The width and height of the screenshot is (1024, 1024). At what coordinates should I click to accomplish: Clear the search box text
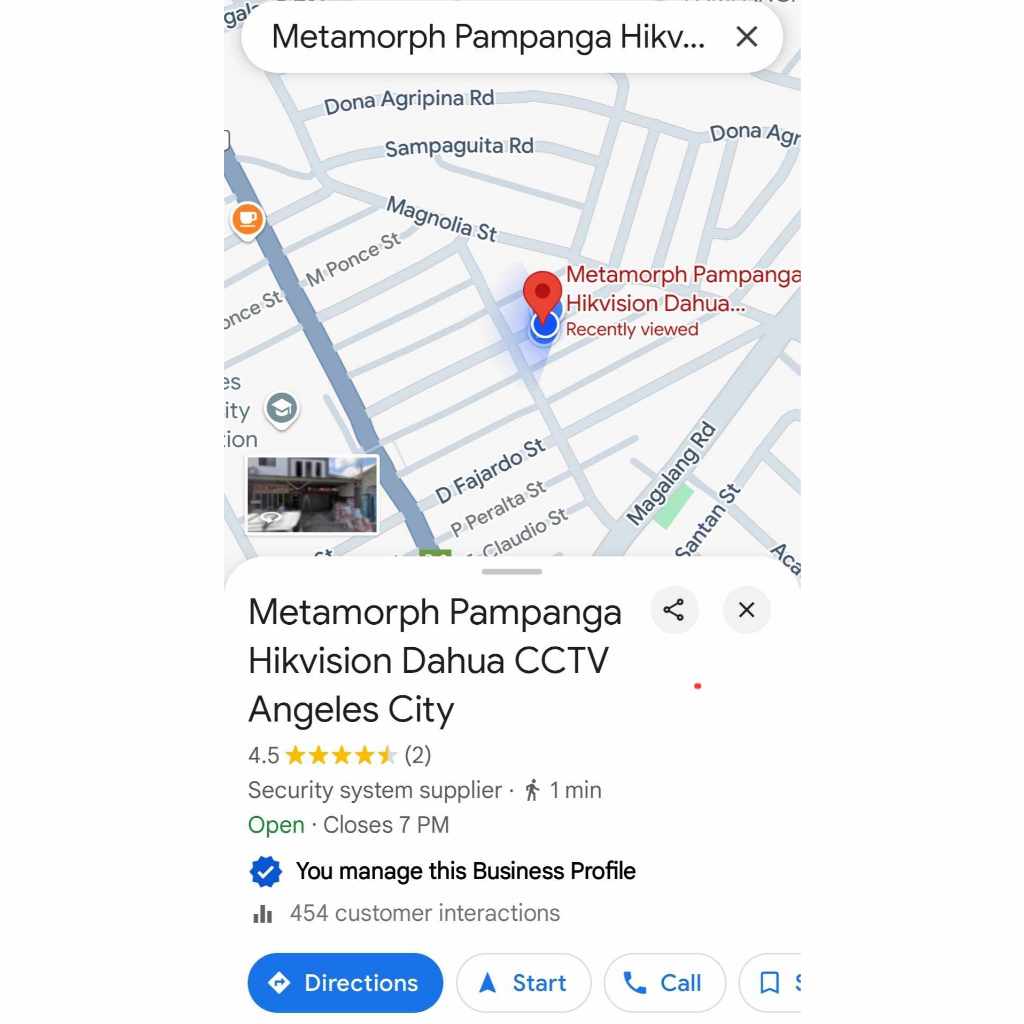pos(746,37)
